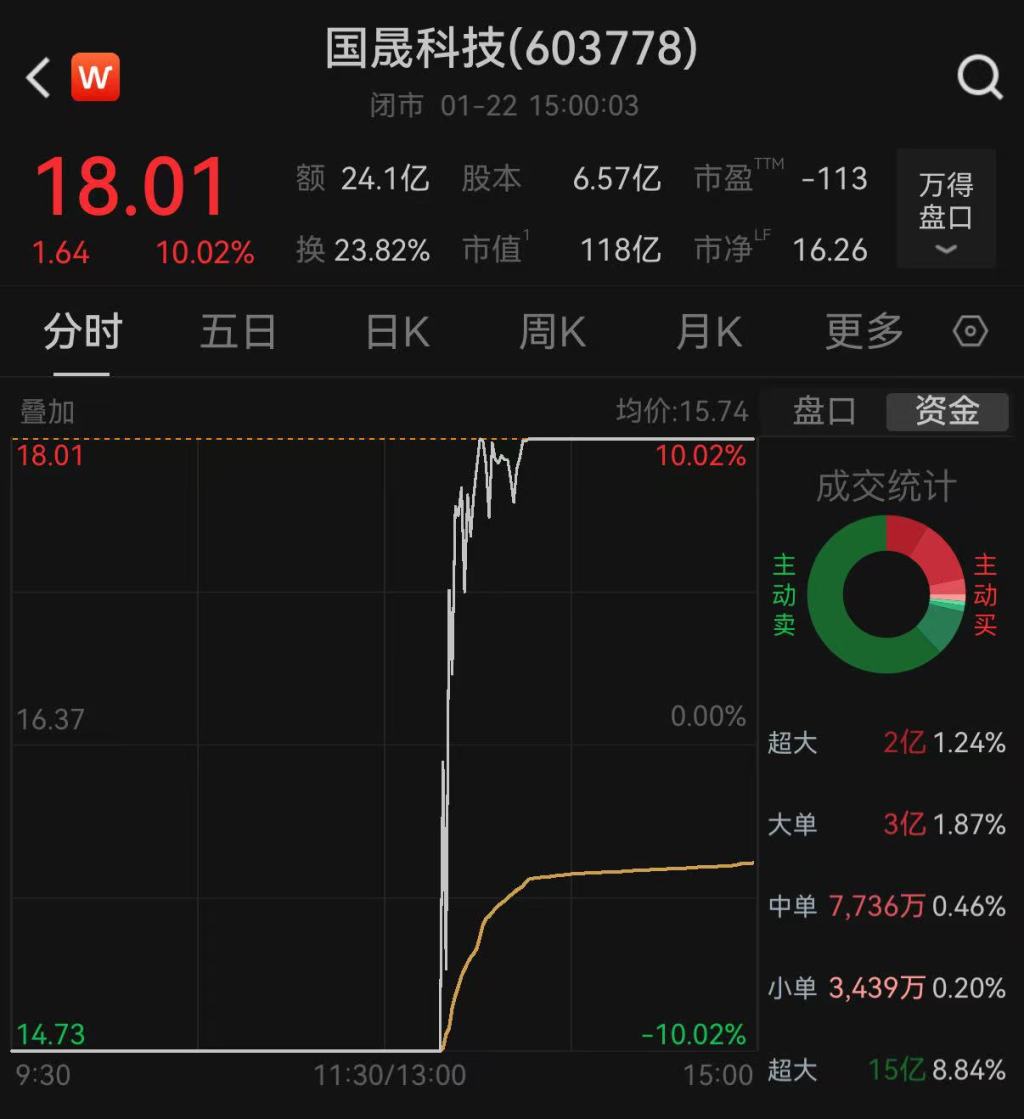Viewport: 1024px width, 1119px height.
Task: Tap the 主动买 legend label
Action: pyautogui.click(x=984, y=595)
